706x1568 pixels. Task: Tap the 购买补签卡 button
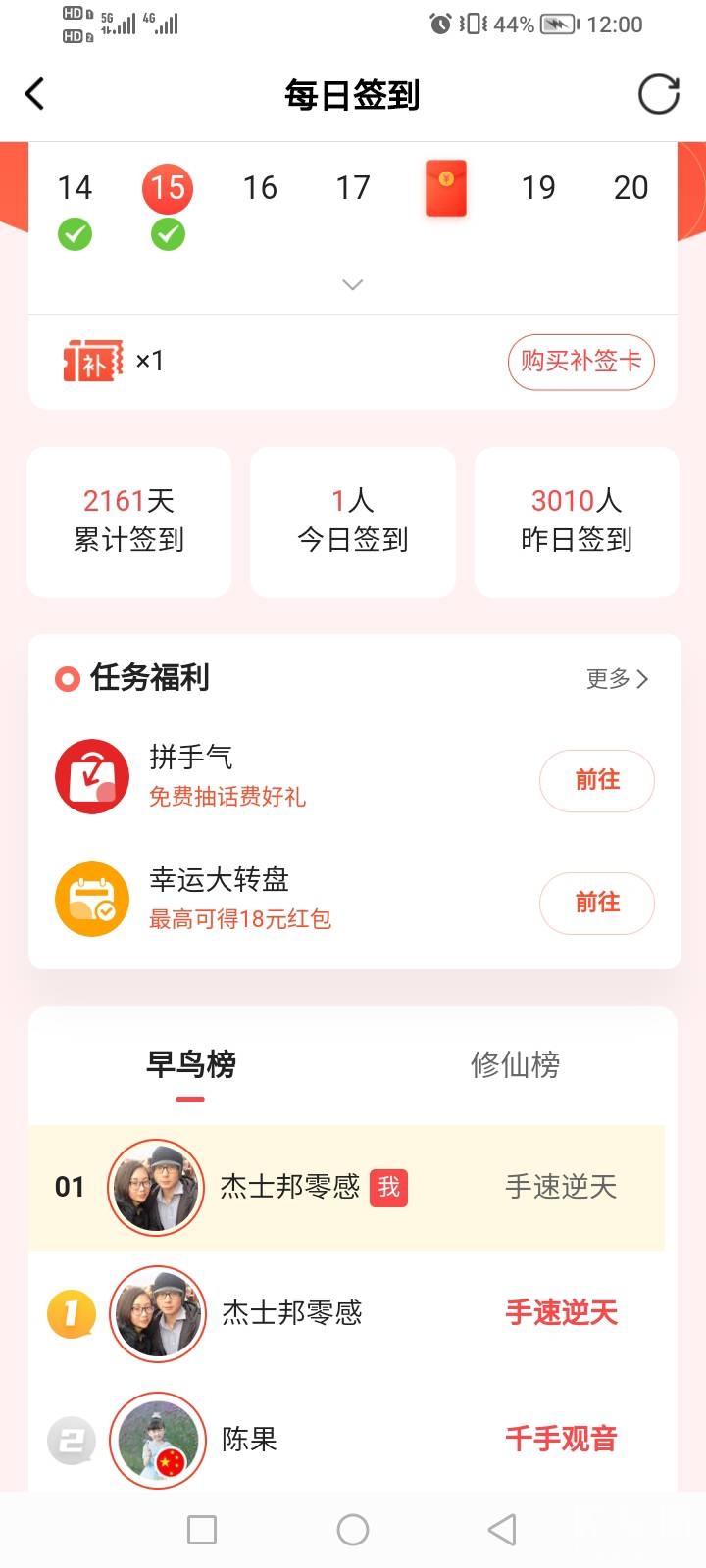(580, 362)
